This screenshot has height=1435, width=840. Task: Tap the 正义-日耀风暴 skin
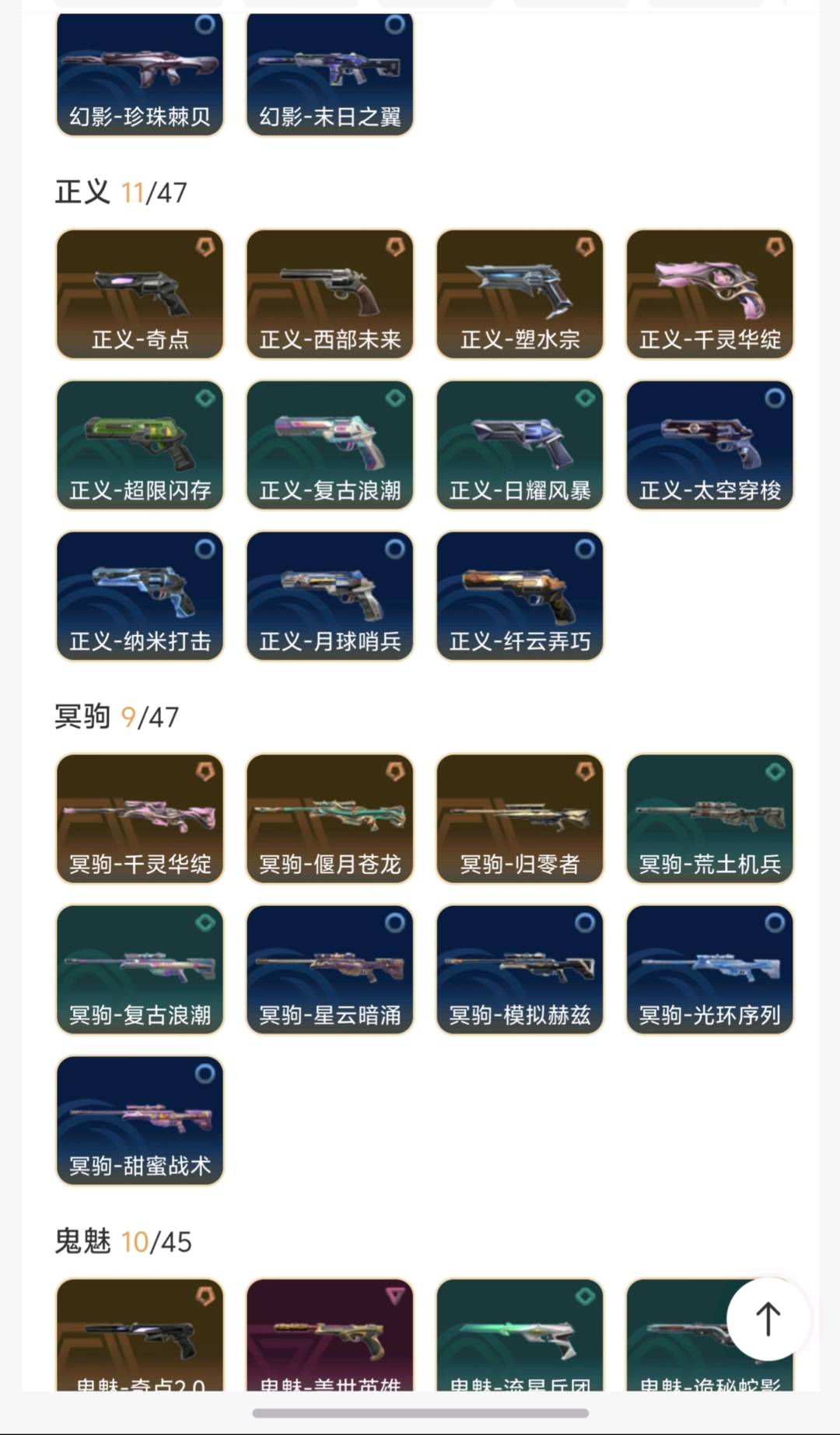coord(520,445)
